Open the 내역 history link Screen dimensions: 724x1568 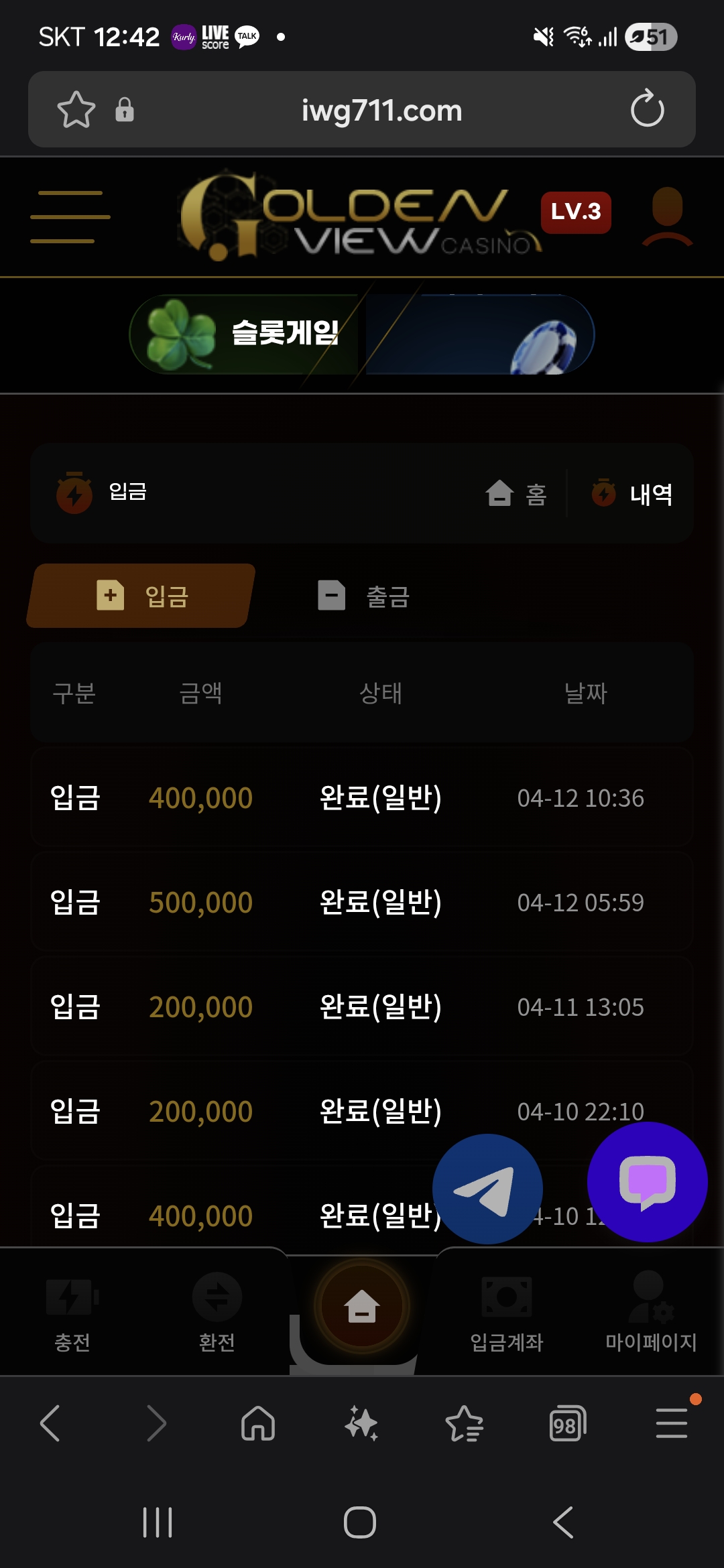tap(633, 494)
